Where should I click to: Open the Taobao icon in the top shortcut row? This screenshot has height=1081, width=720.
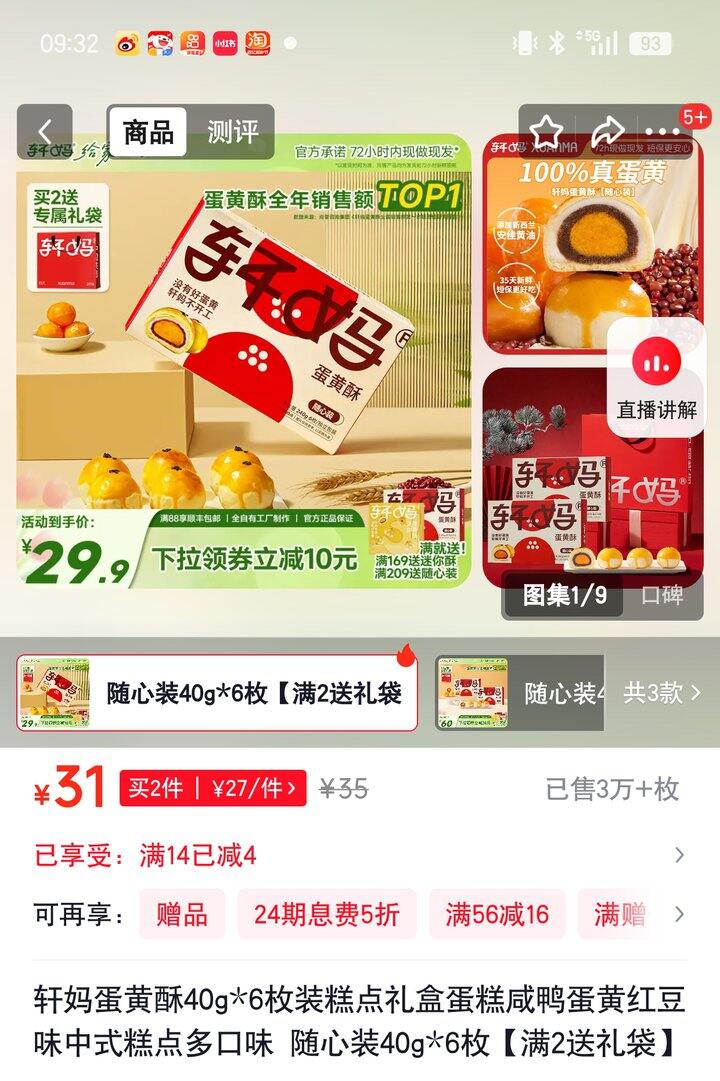(x=260, y=44)
